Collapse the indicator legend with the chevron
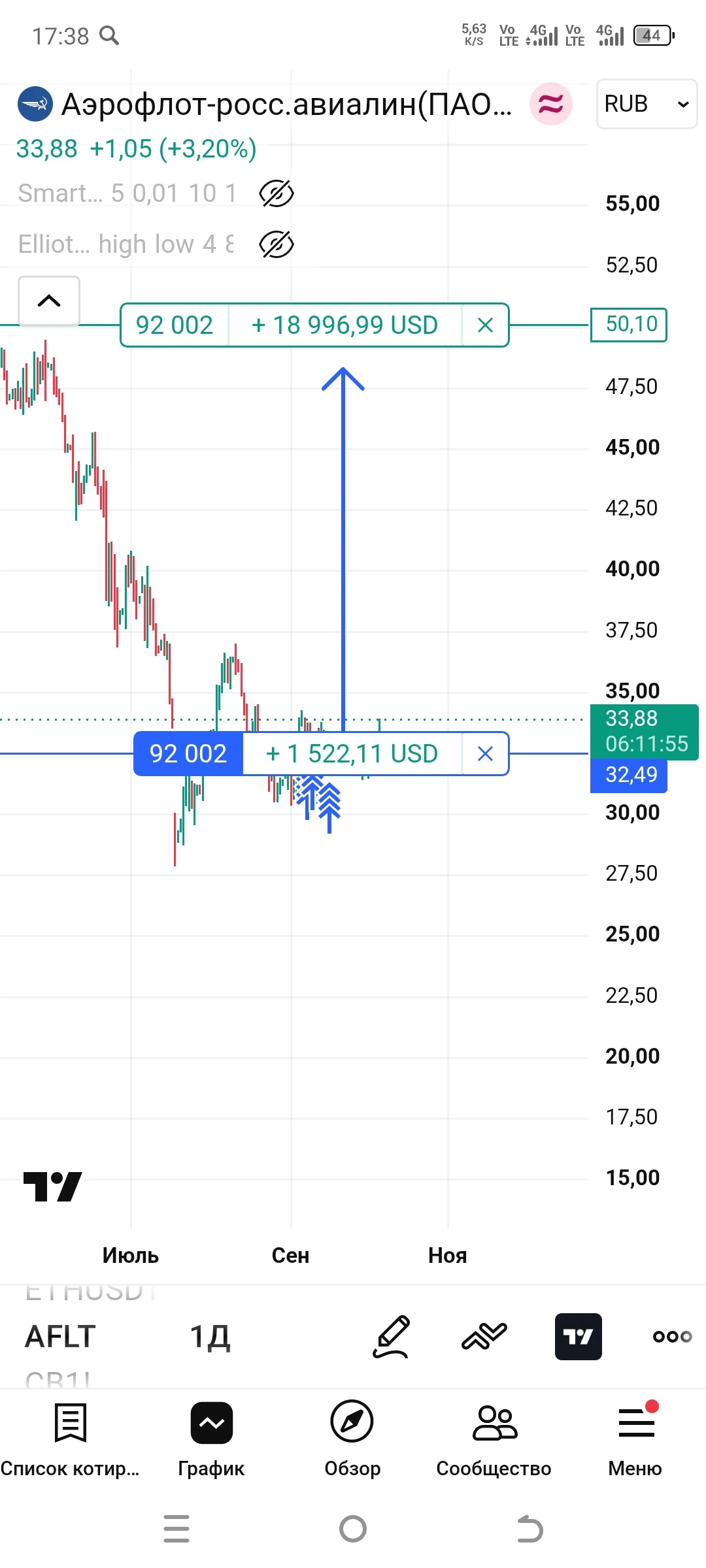 (x=49, y=301)
